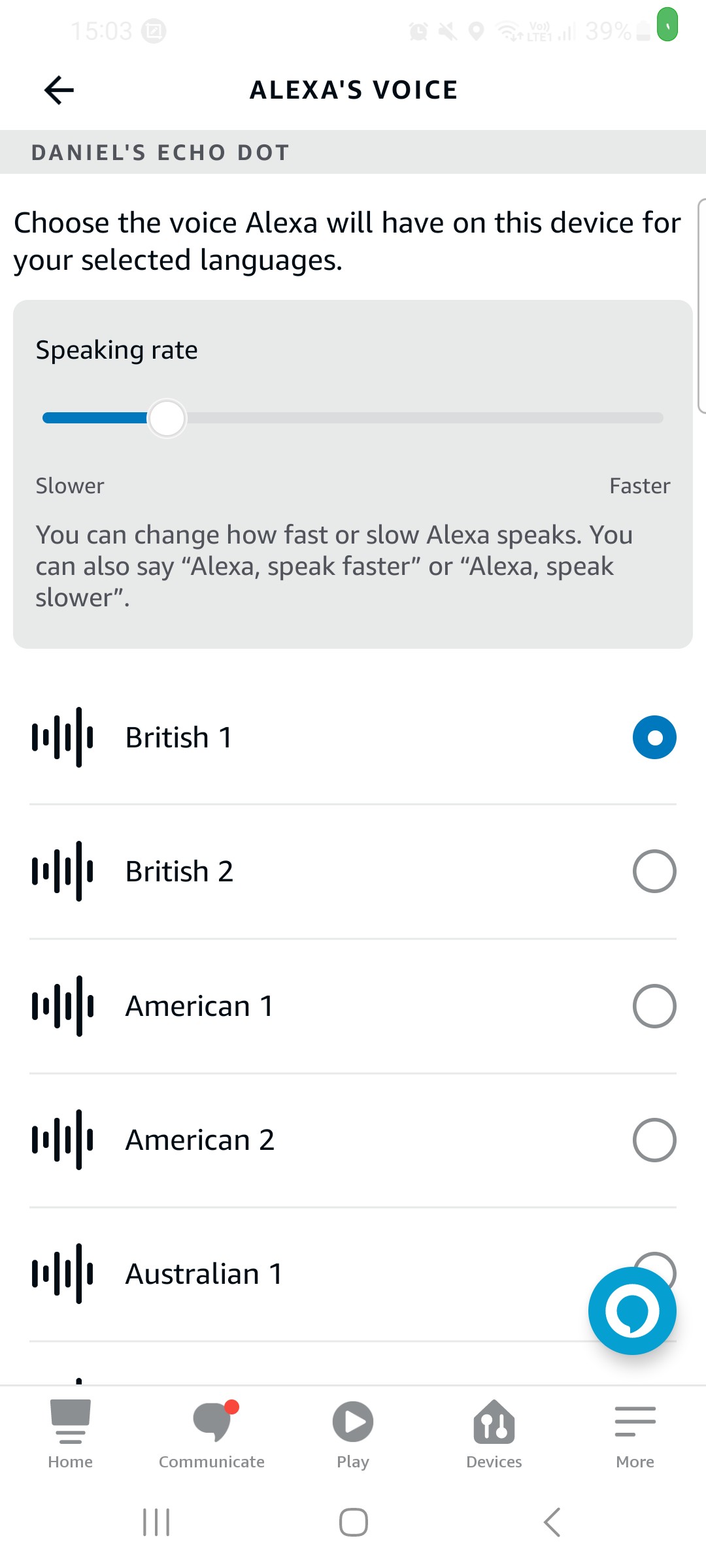Pick the American 2 voice

[x=353, y=1140]
